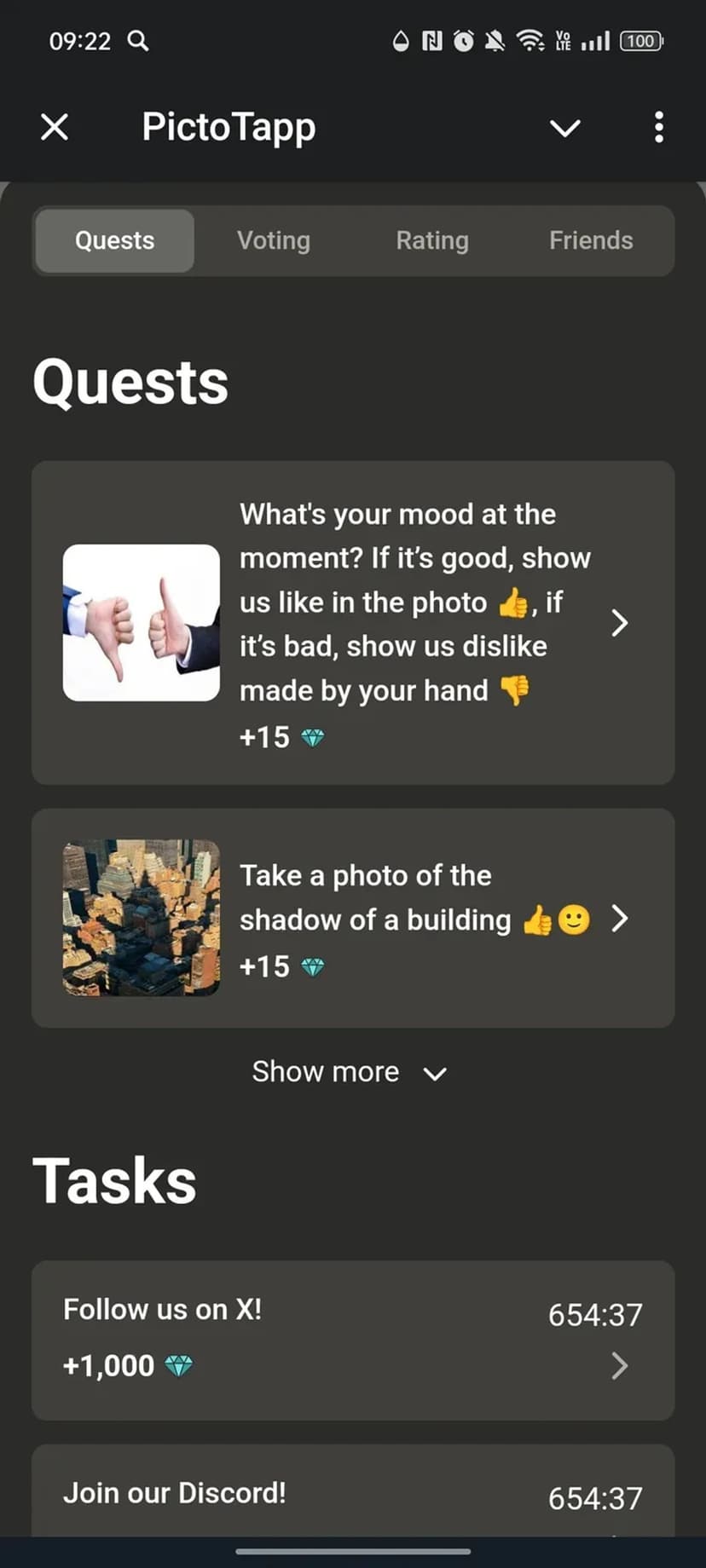Go to the Friends tab

[591, 240]
